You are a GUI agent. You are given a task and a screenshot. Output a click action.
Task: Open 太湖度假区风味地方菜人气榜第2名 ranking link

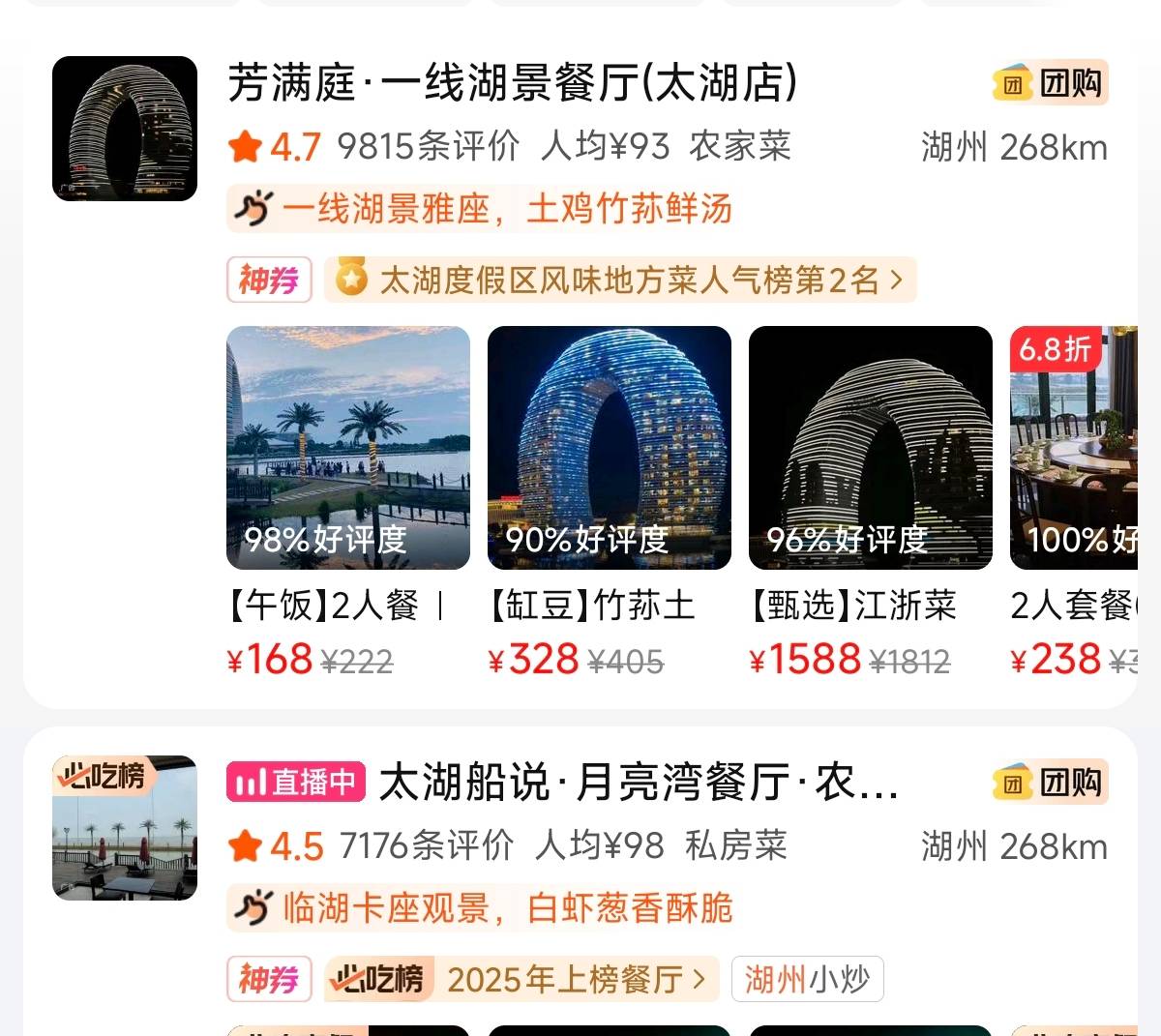tap(629, 281)
